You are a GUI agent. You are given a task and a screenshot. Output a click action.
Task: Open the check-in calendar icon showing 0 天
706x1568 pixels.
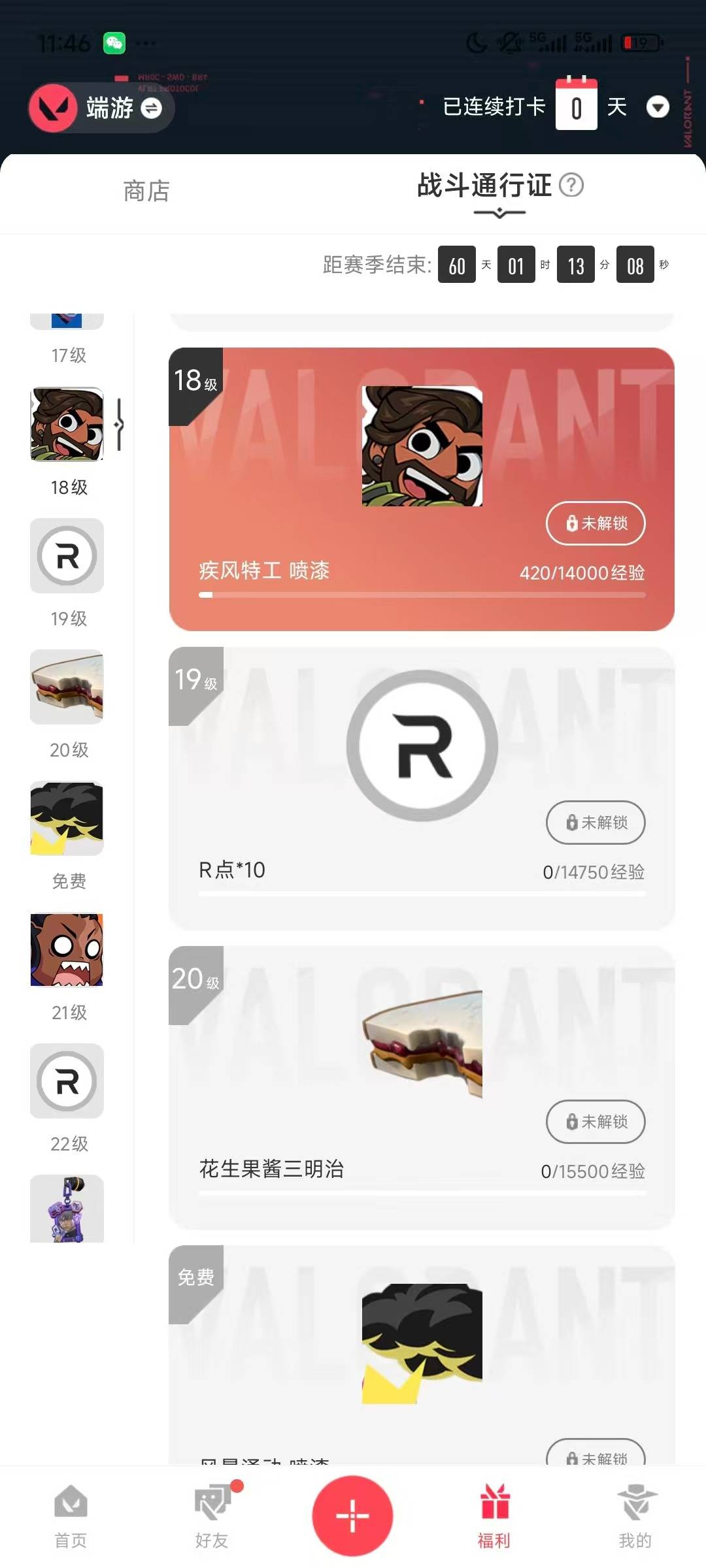(x=576, y=105)
